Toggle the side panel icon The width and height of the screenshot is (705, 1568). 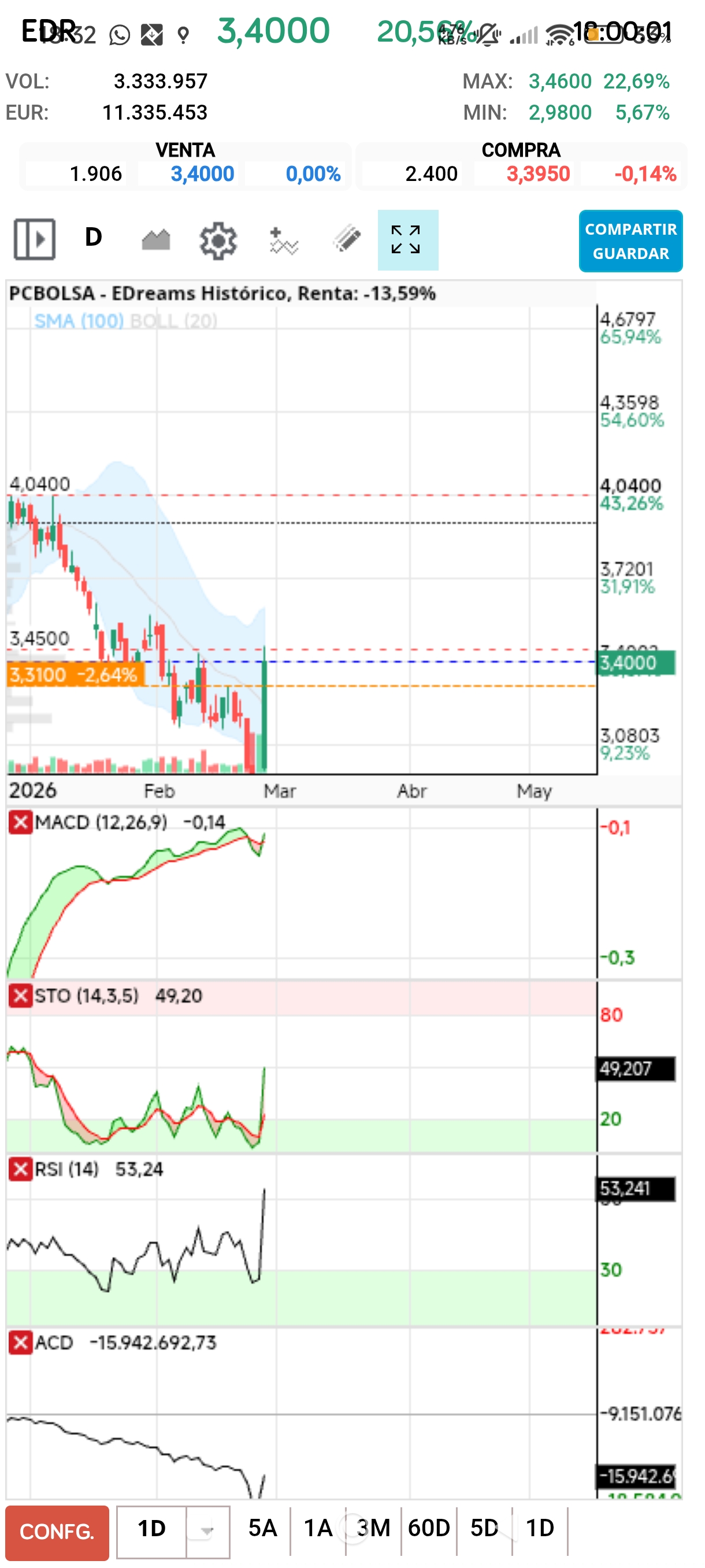34,239
